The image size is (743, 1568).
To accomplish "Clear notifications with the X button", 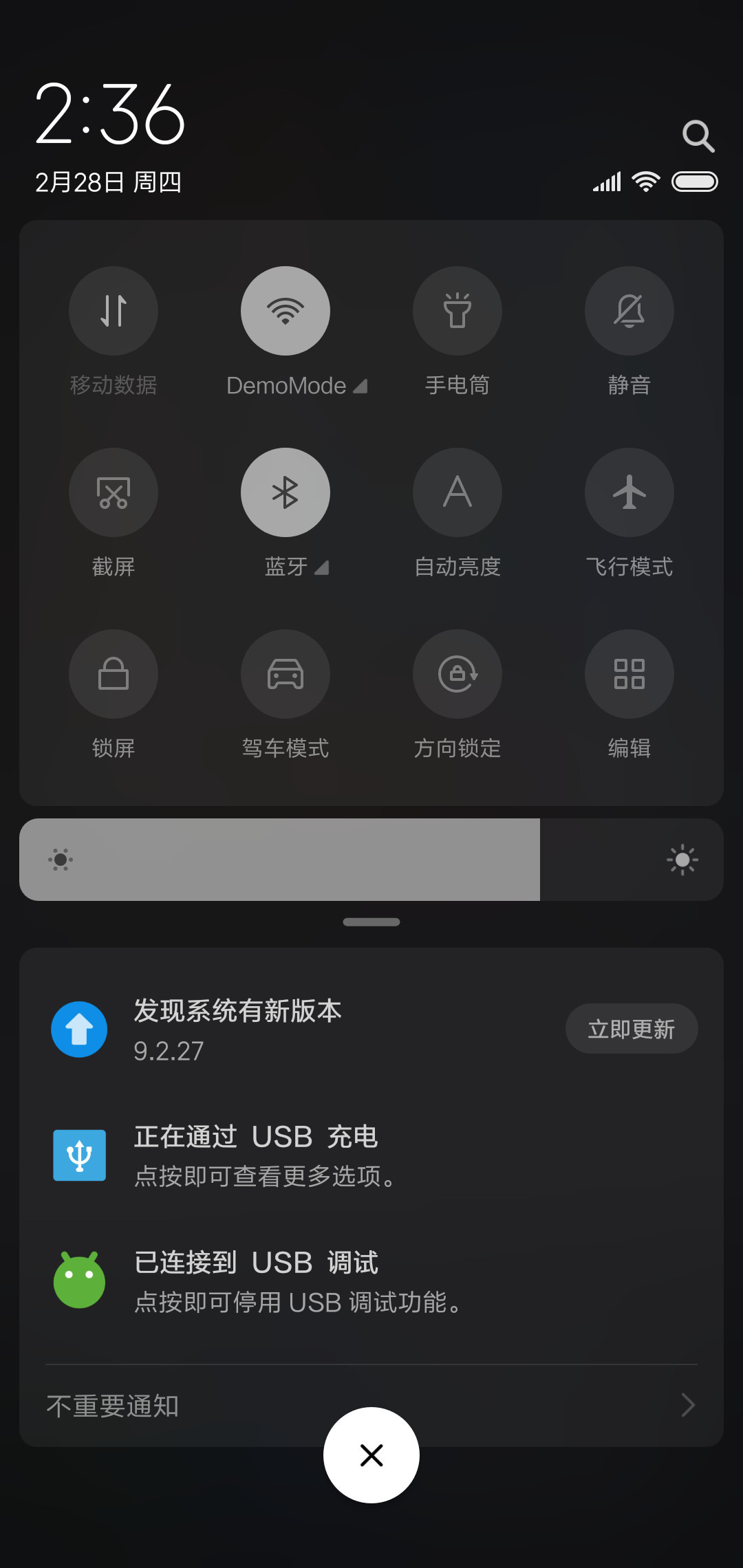I will [371, 1455].
